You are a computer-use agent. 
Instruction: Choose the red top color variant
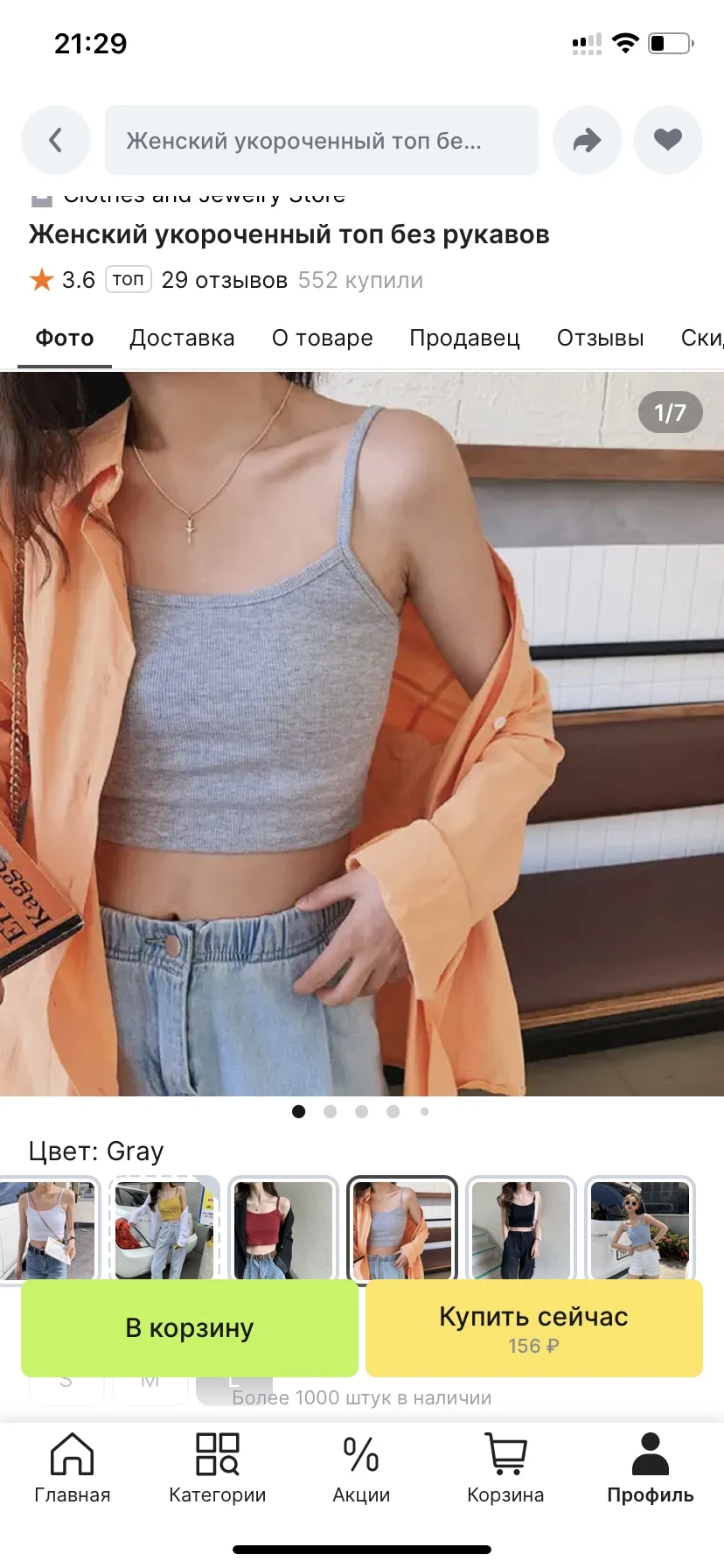(283, 1230)
